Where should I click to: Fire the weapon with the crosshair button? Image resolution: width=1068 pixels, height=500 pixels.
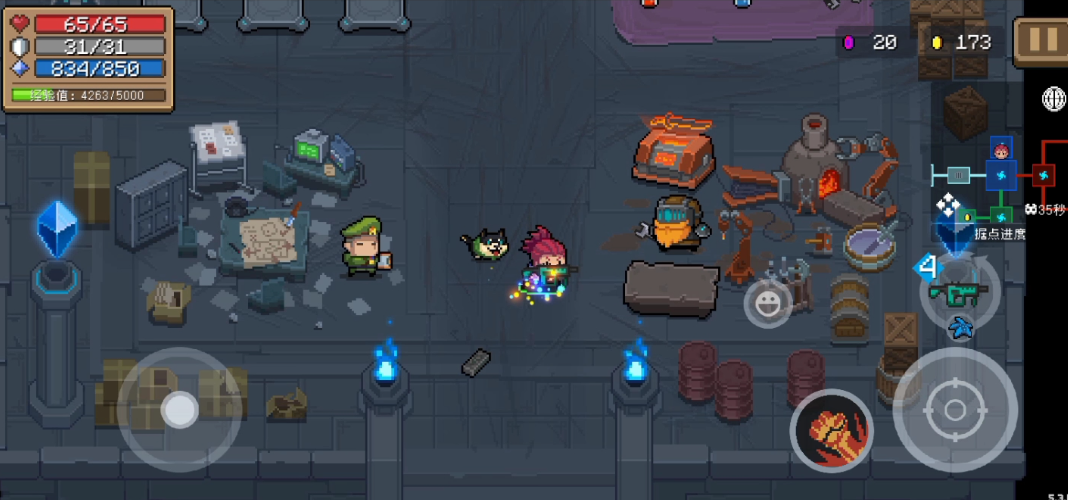coord(955,409)
